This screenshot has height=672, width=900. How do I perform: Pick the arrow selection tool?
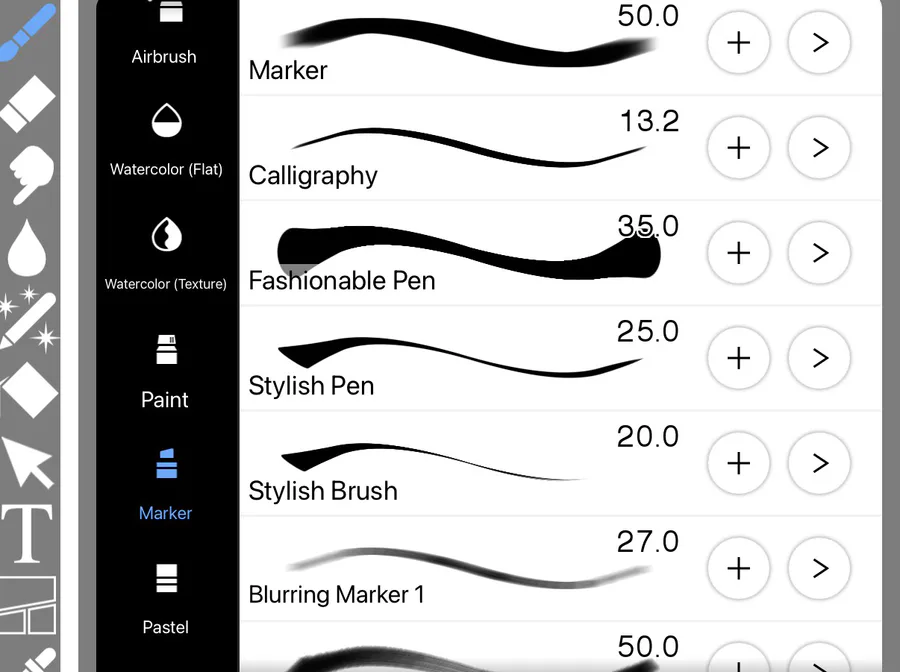click(x=27, y=464)
